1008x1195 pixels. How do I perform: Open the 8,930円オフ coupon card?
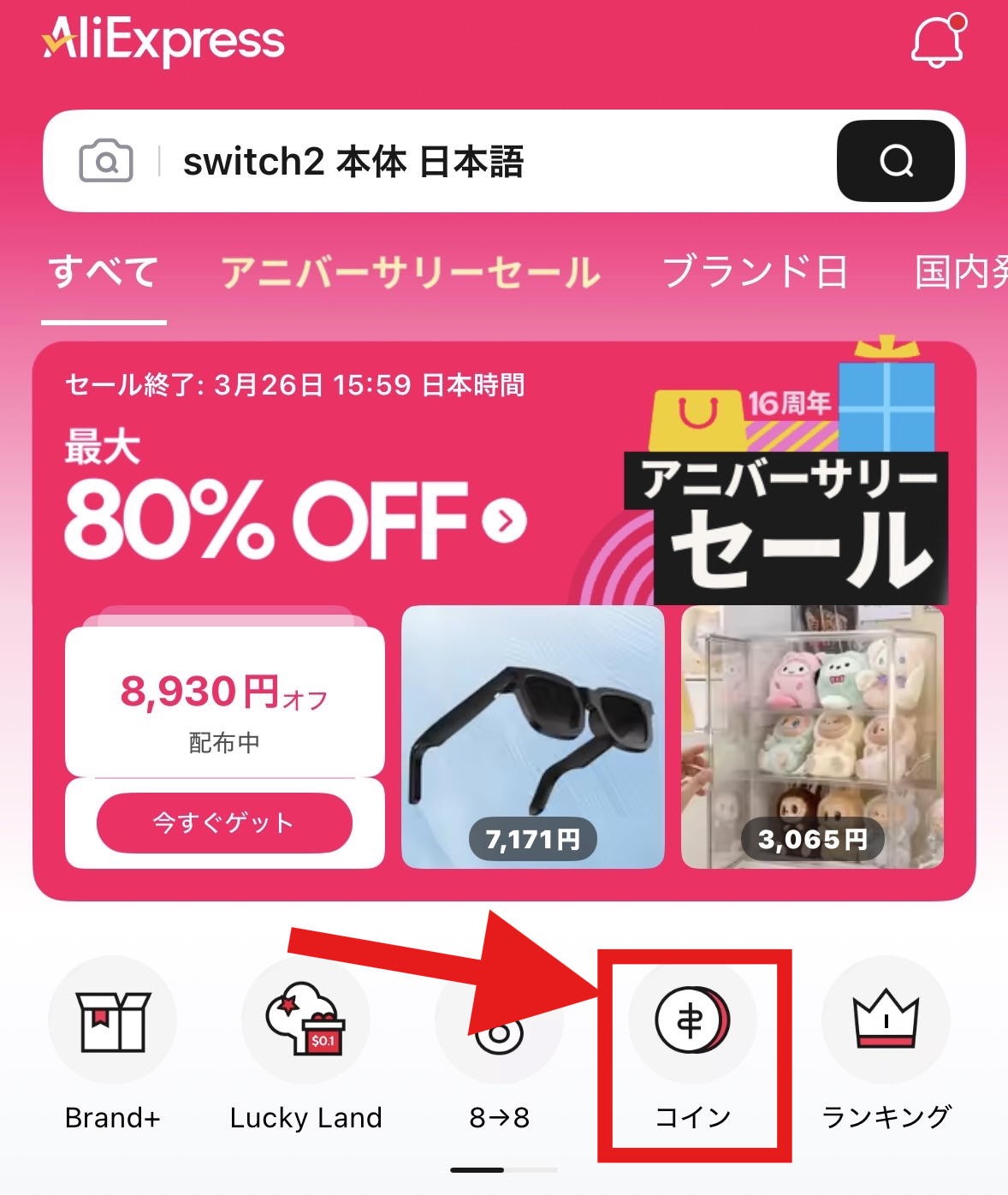click(x=224, y=702)
